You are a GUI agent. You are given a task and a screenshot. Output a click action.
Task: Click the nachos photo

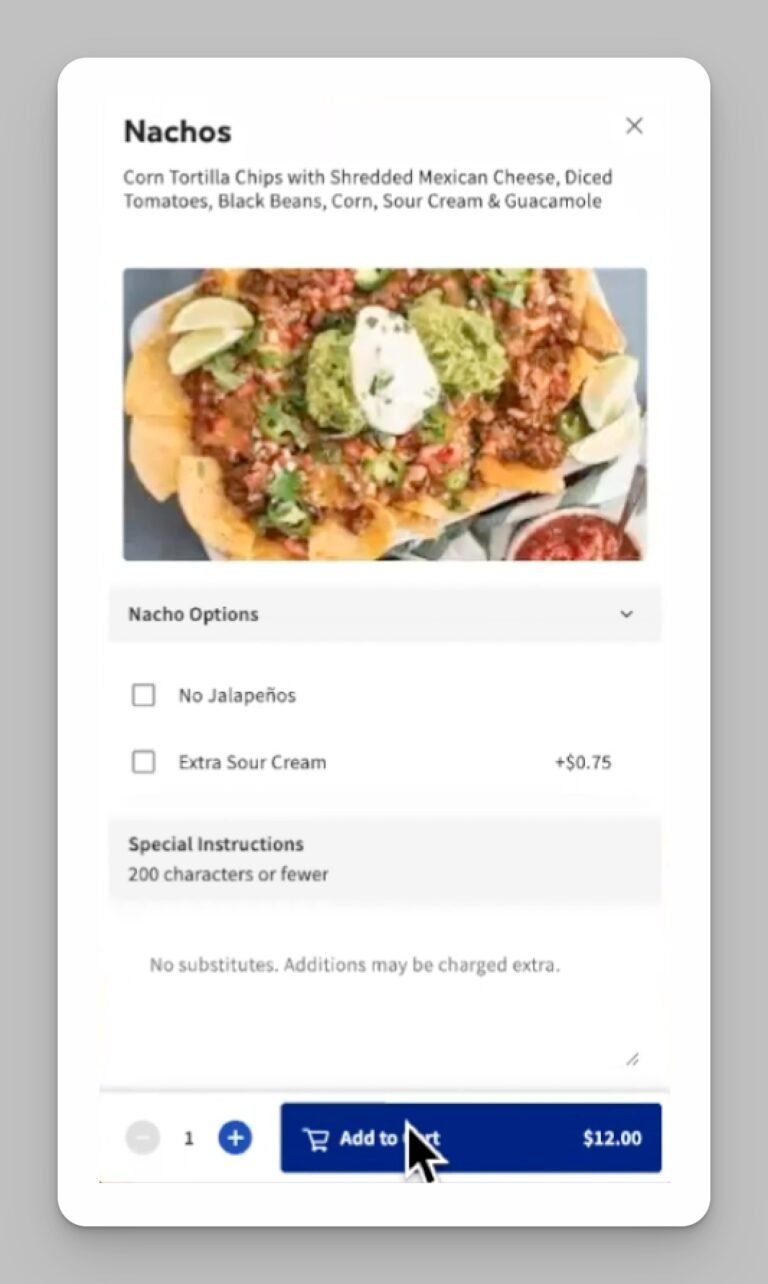385,413
